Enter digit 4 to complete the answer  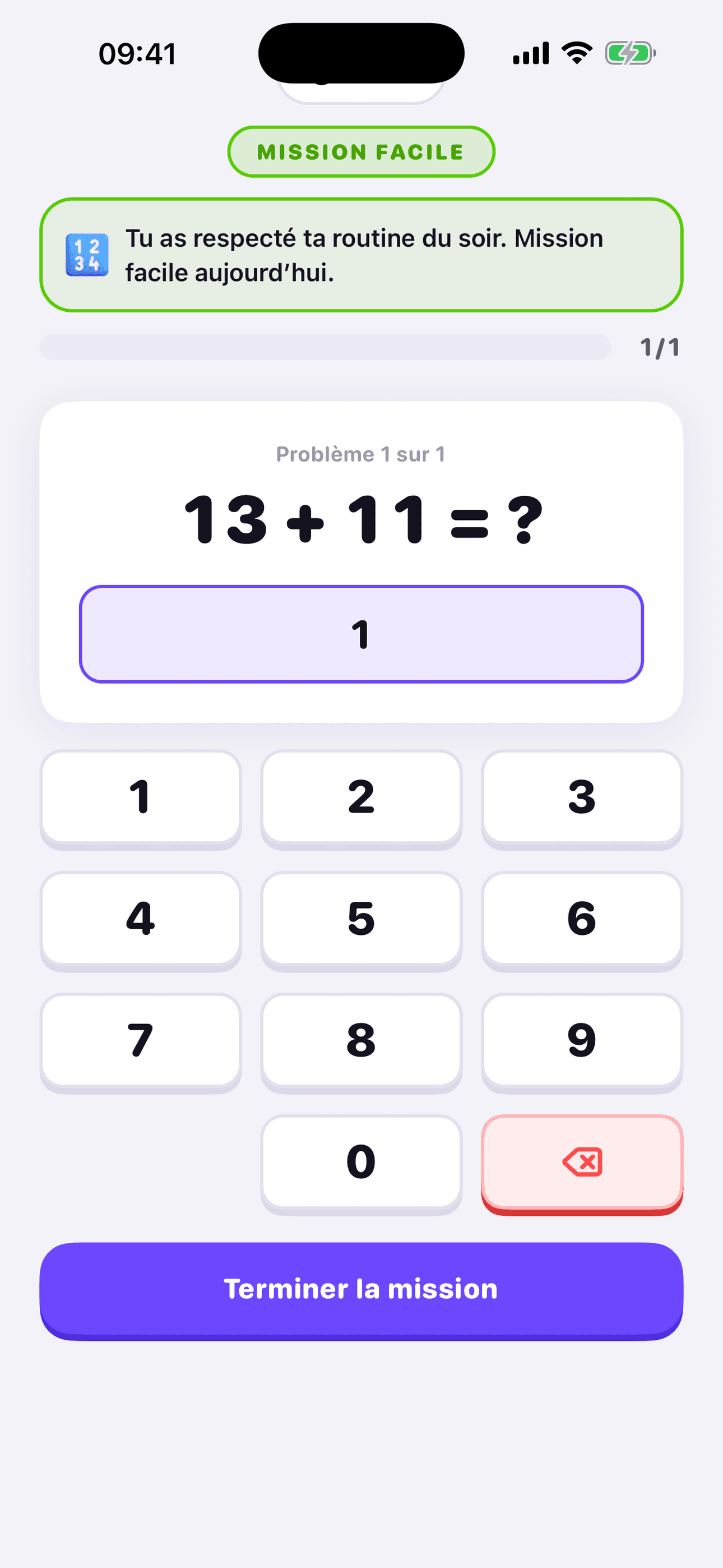(x=141, y=920)
